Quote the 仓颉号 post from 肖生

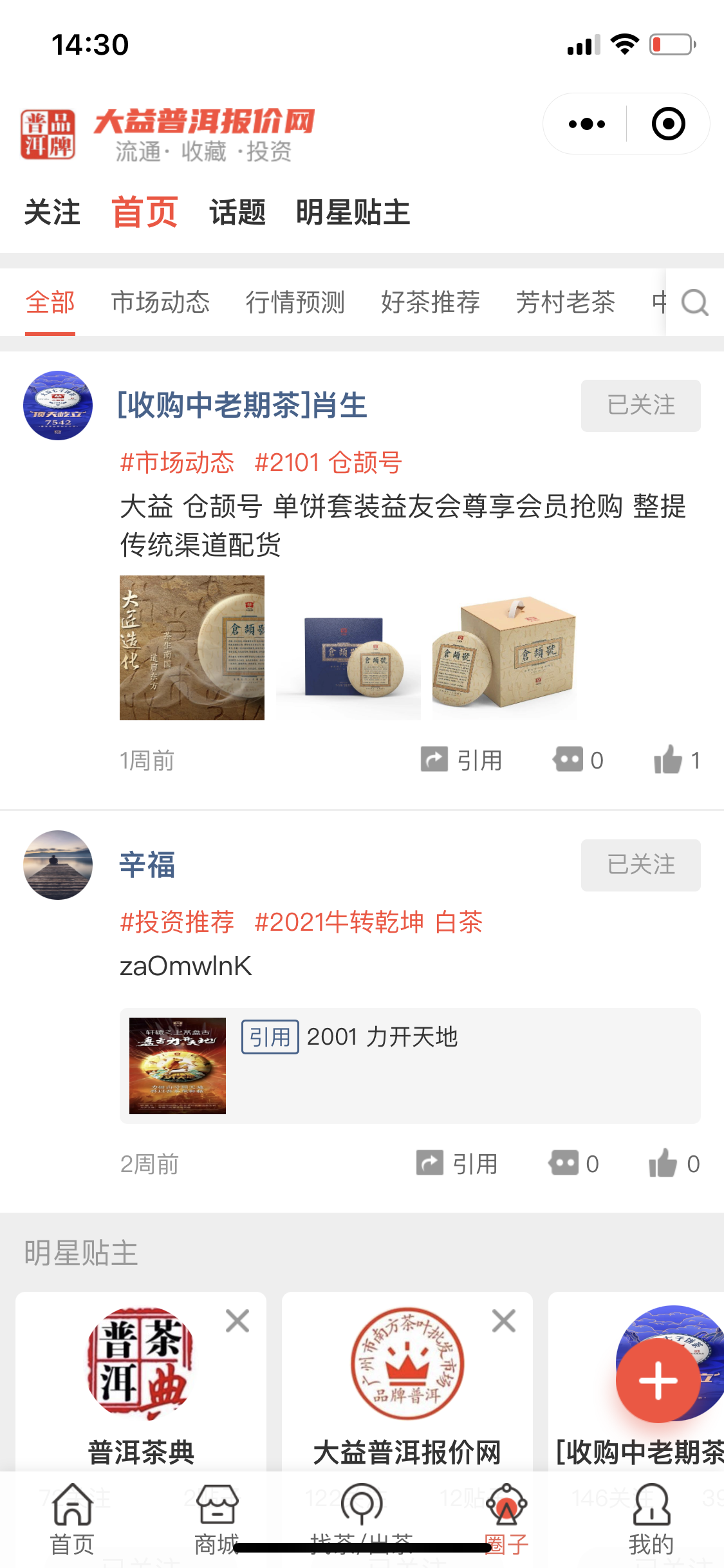click(461, 760)
